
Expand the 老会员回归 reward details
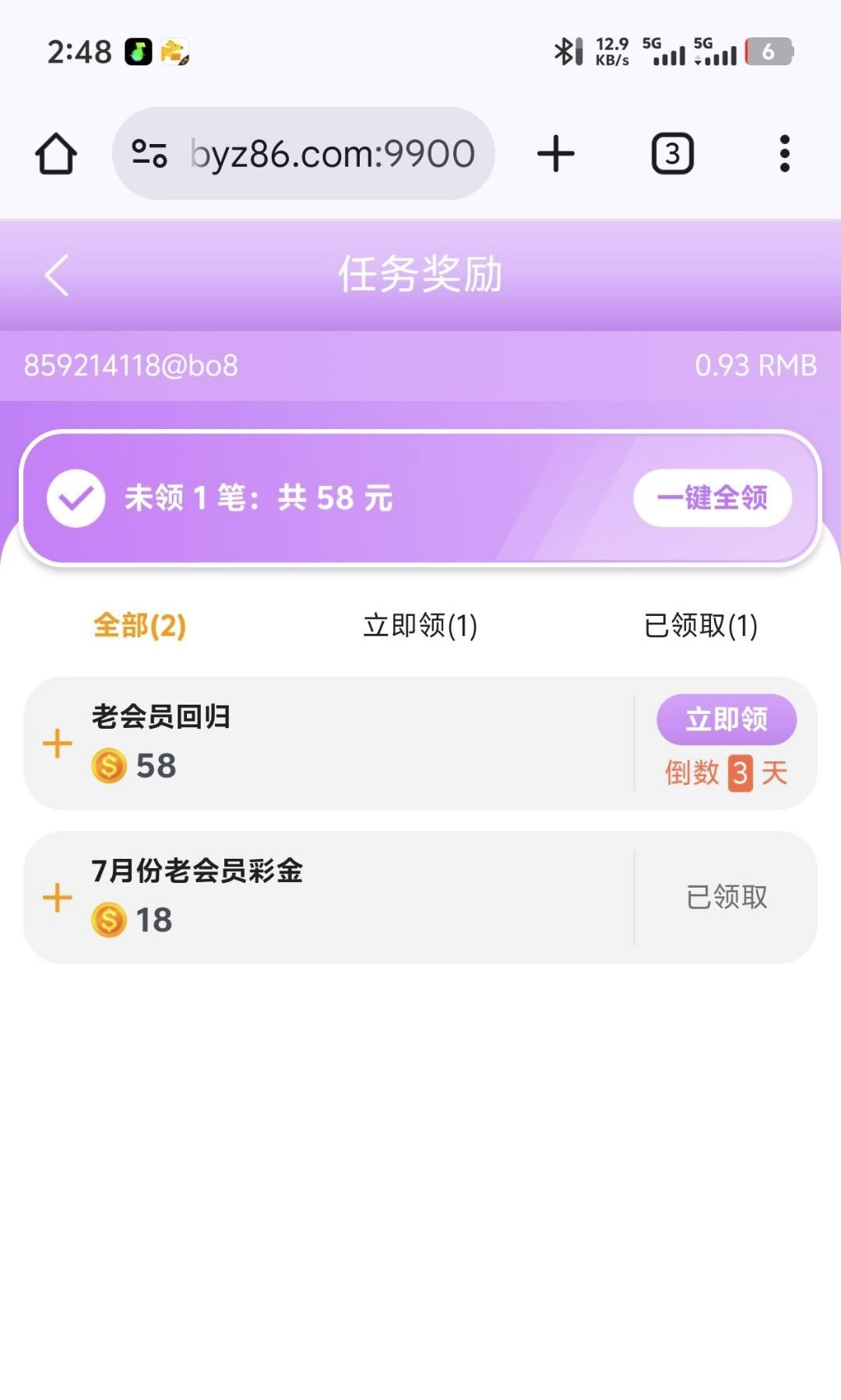(58, 744)
